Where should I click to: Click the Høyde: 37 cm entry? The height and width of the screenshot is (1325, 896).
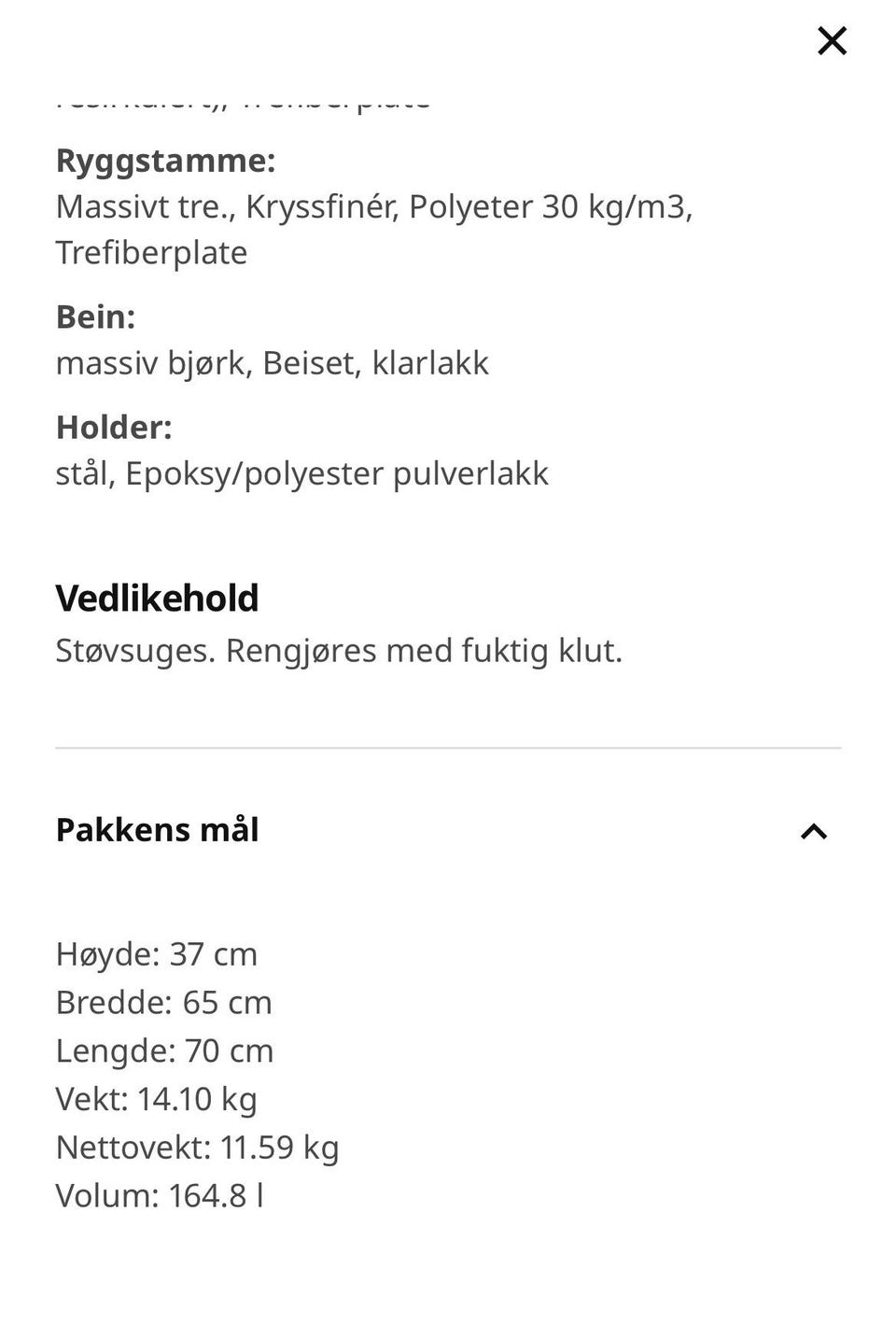click(157, 953)
